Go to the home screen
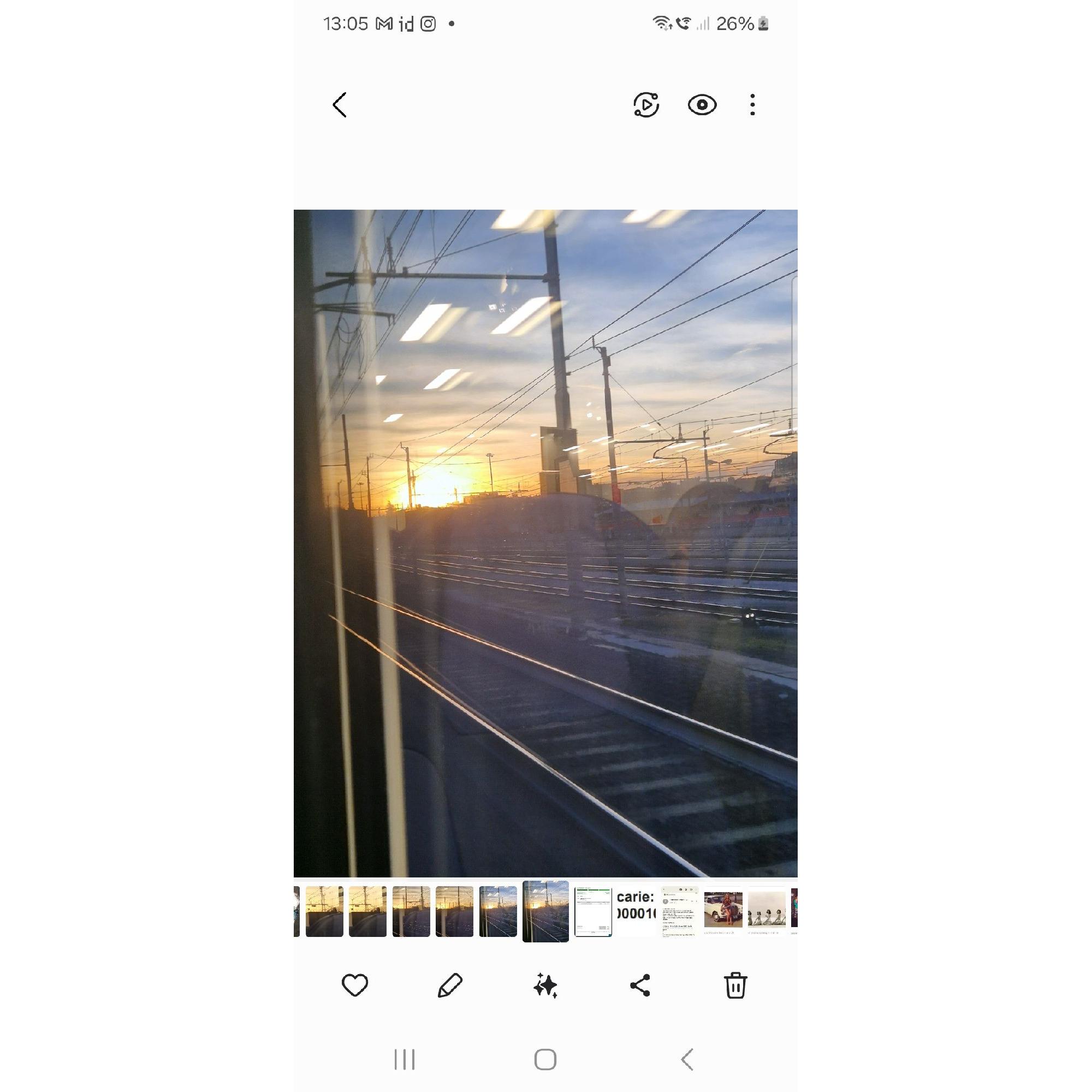This screenshot has width=1092, height=1092. 545,1060
